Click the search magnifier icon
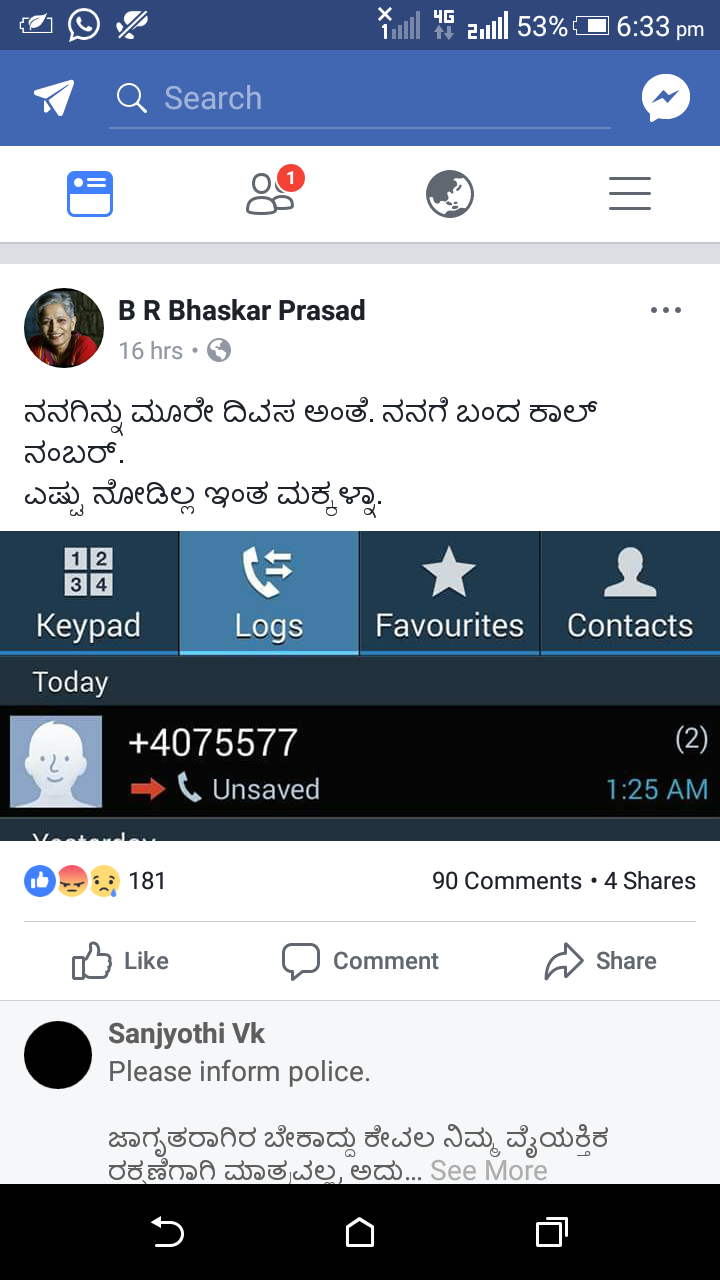 click(x=131, y=97)
